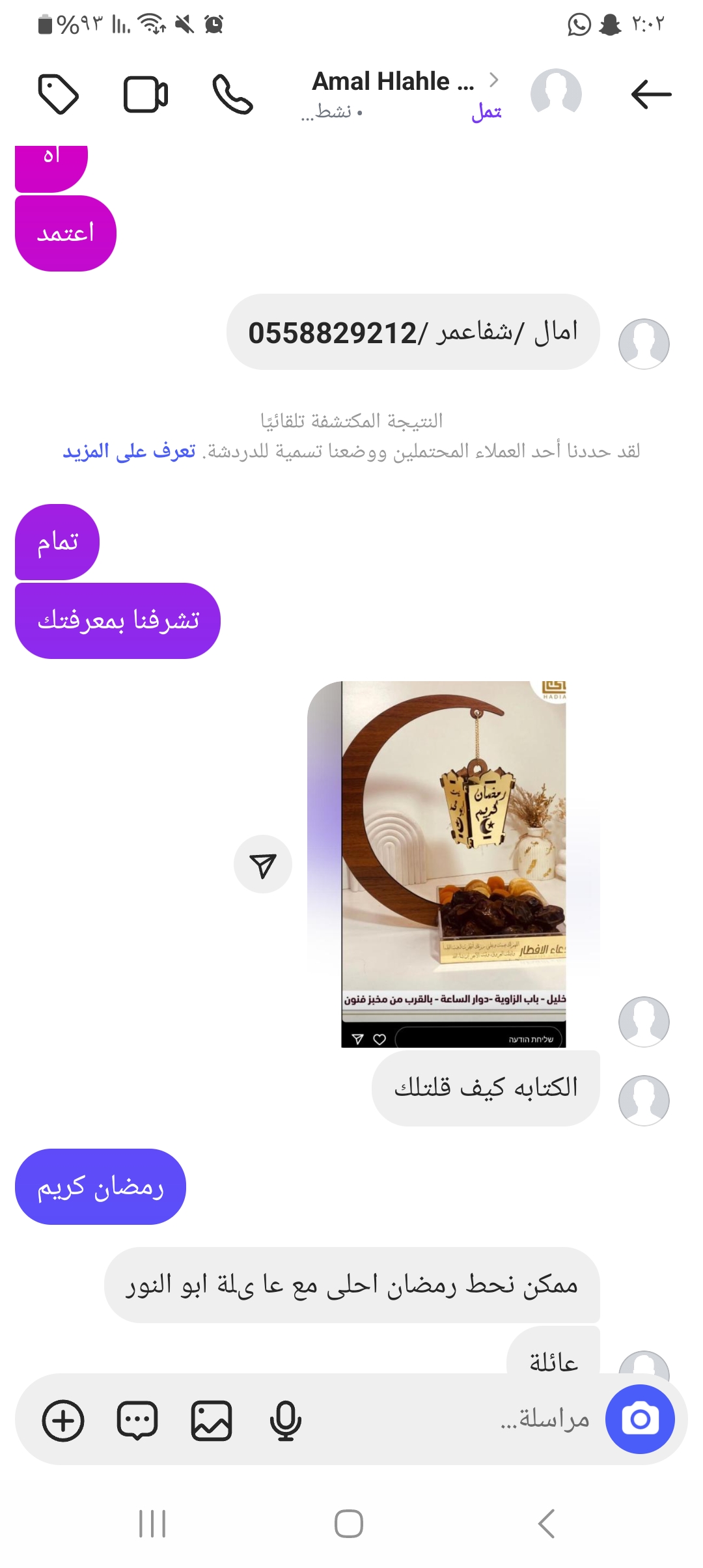Attach a photo from the gallery
This screenshot has height=1568, width=703.
tap(212, 1420)
